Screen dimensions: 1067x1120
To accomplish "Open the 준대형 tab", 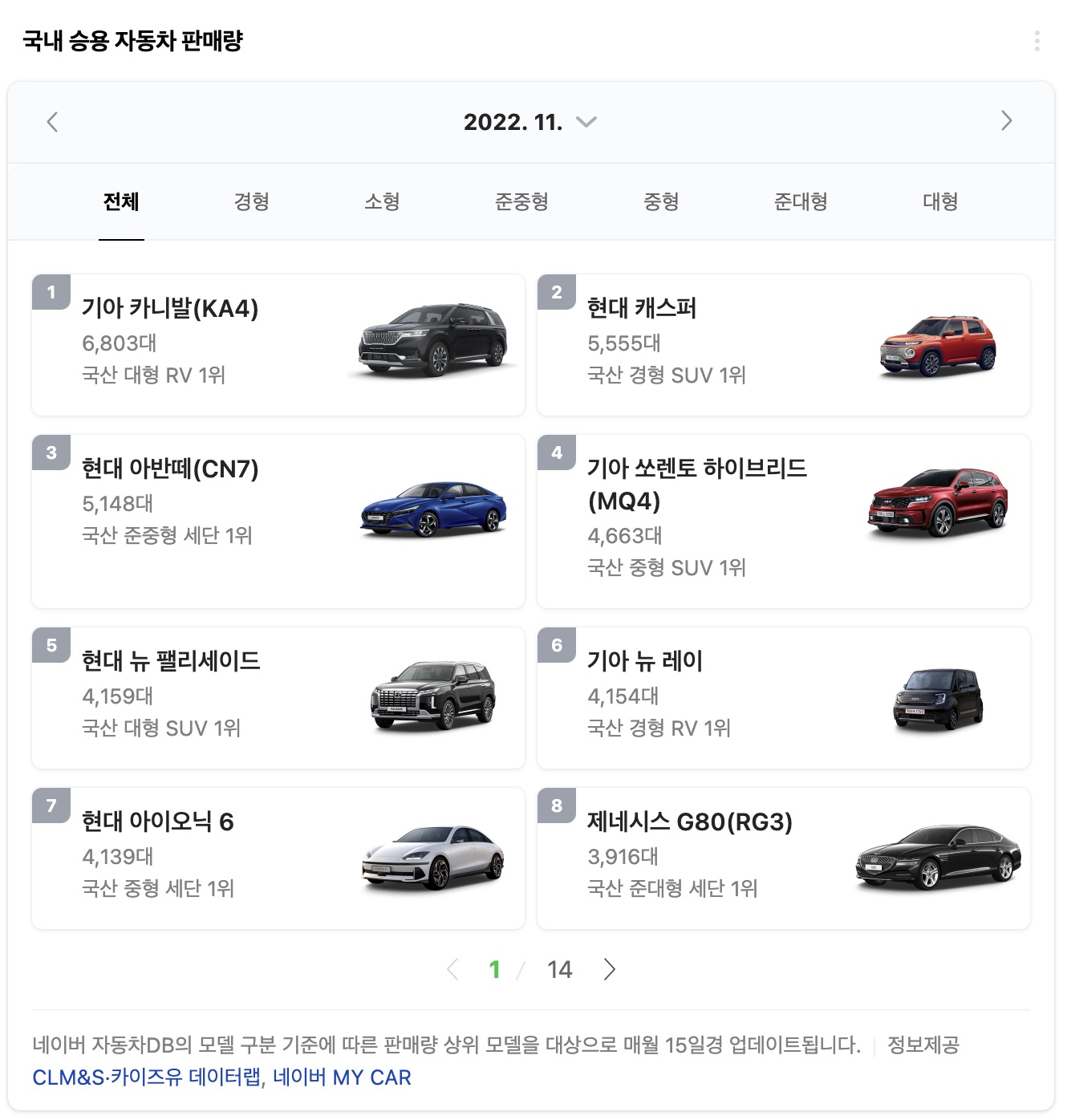I will [799, 202].
